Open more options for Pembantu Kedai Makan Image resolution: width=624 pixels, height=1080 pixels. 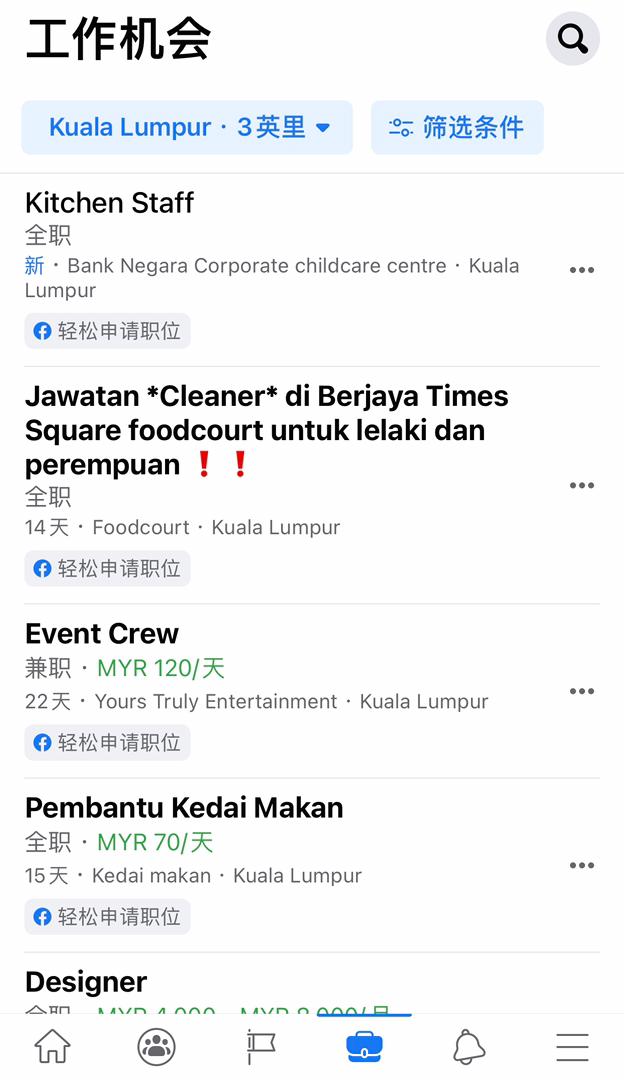(581, 866)
